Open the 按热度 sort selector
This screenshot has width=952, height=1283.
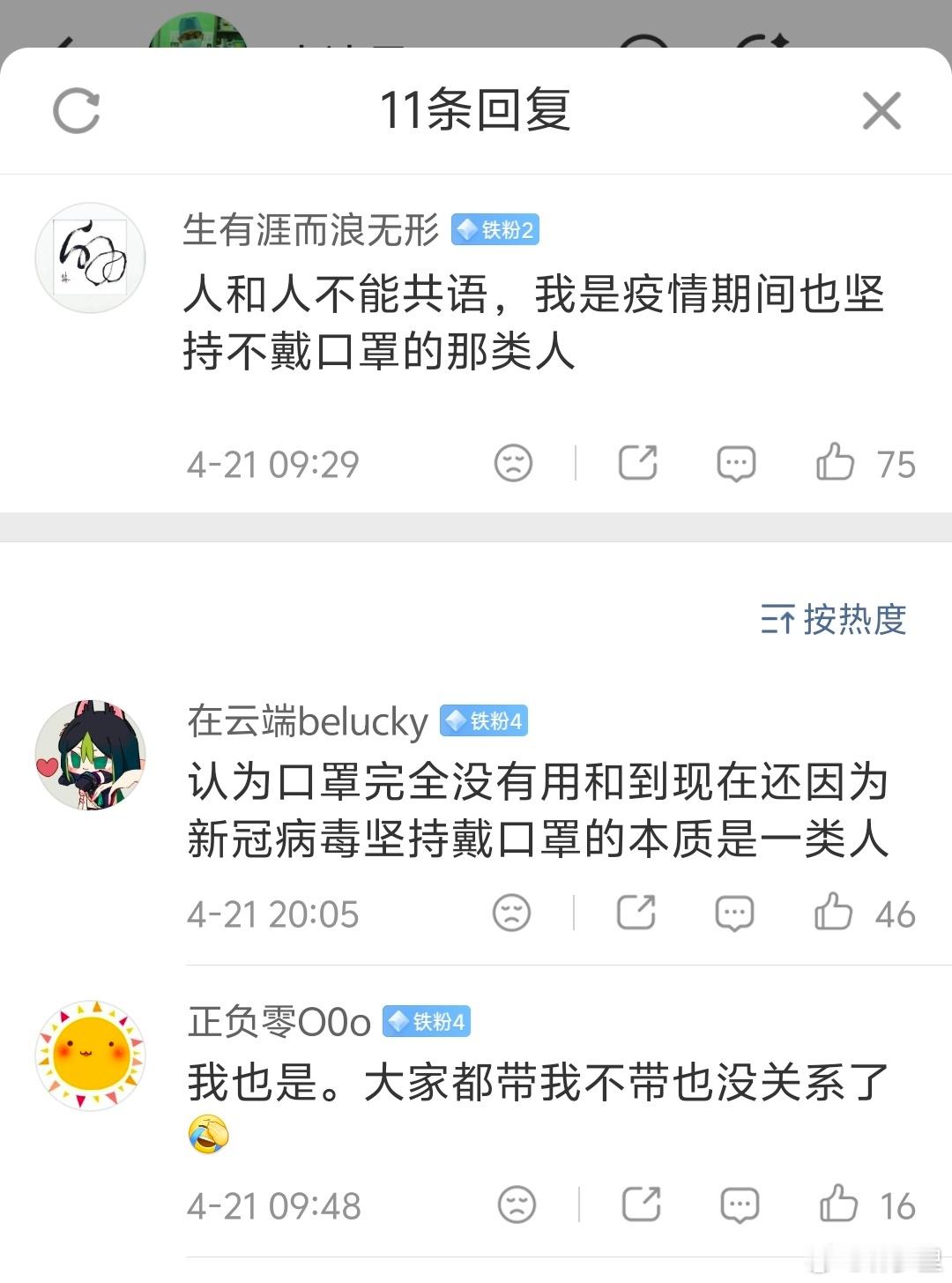(833, 620)
